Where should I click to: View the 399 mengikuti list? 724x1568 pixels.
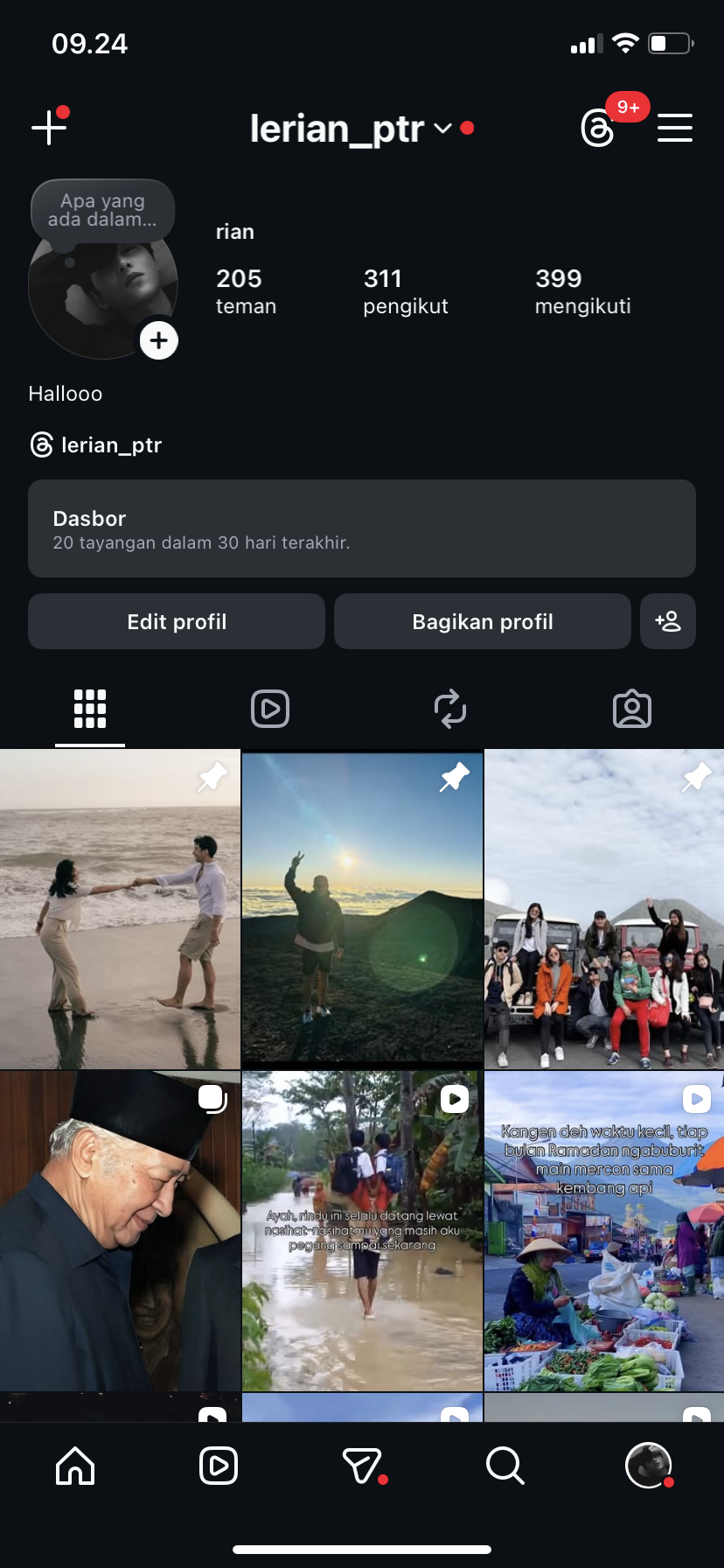tap(582, 291)
